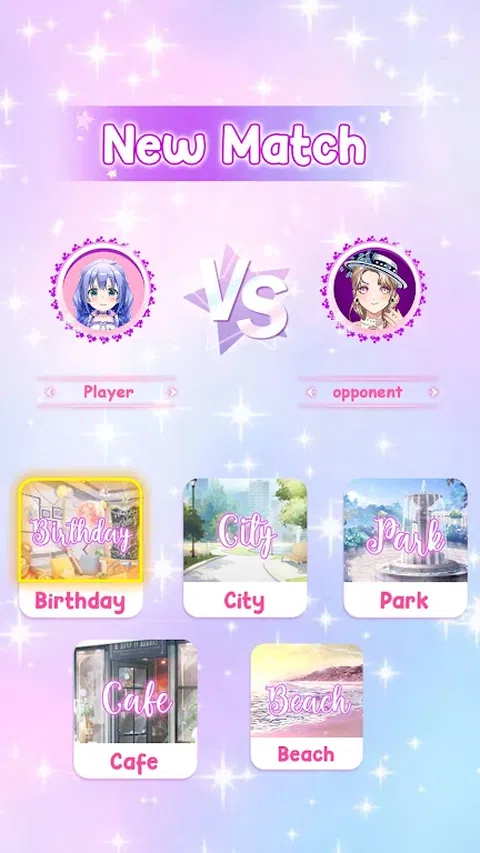Select the Beach scene card
Viewport: 480px width, 853px height.
[306, 707]
